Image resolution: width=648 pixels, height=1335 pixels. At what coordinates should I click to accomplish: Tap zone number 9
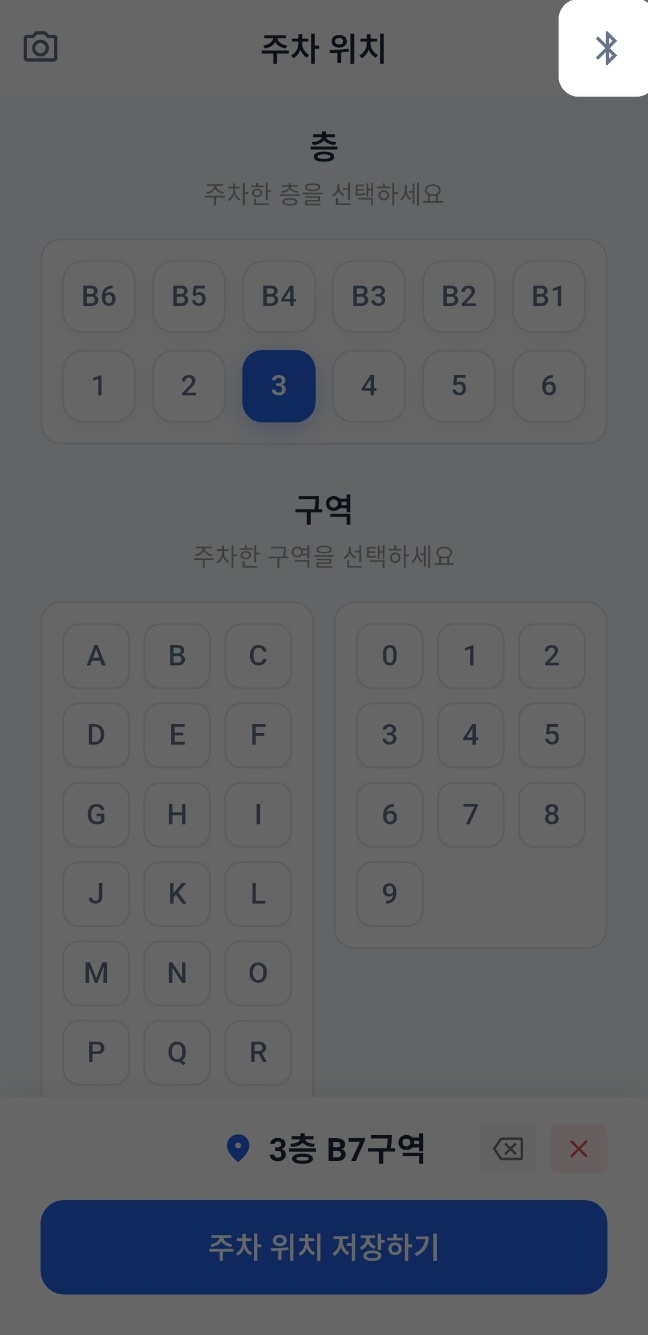(390, 893)
